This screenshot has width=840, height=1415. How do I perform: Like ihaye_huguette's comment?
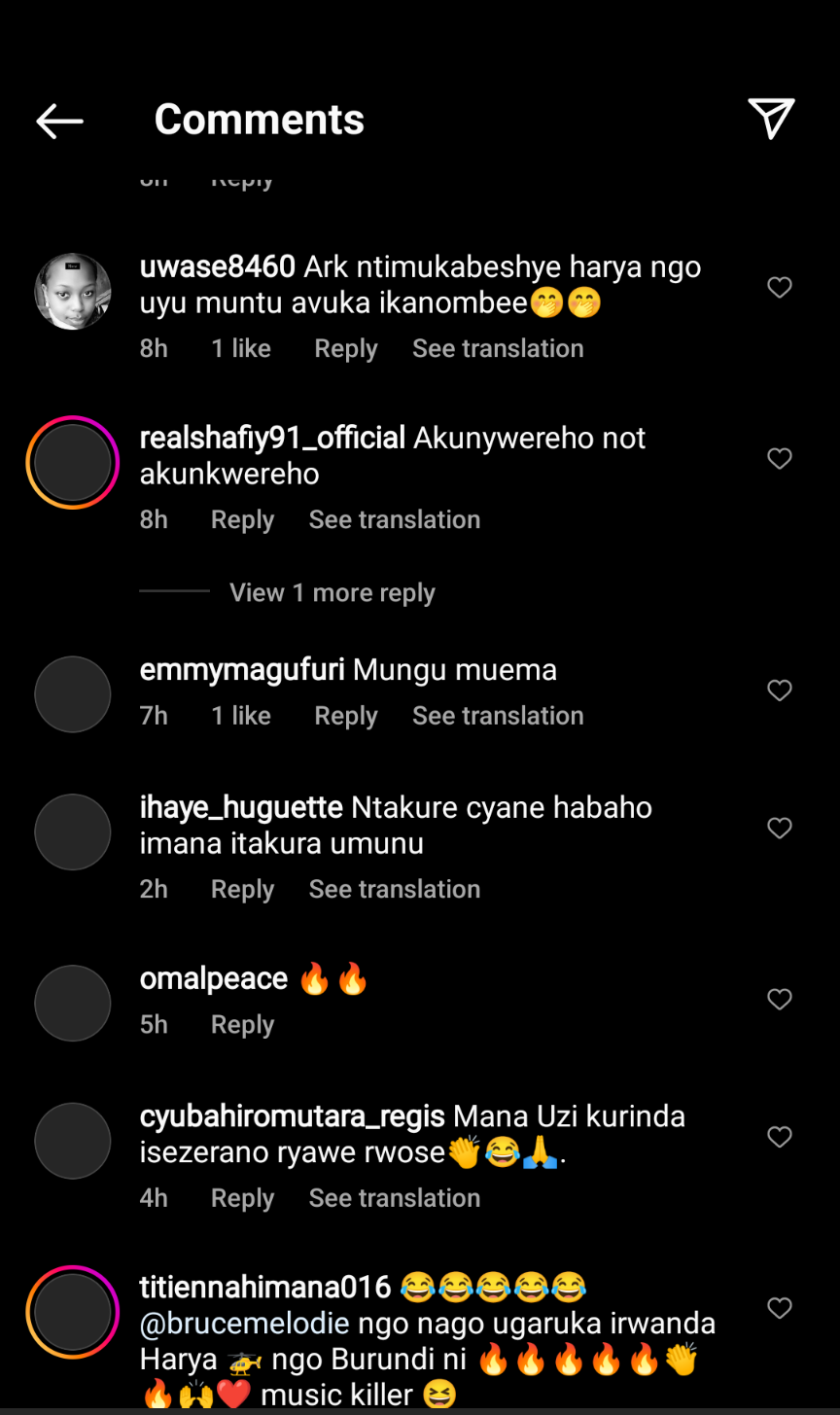click(x=780, y=828)
